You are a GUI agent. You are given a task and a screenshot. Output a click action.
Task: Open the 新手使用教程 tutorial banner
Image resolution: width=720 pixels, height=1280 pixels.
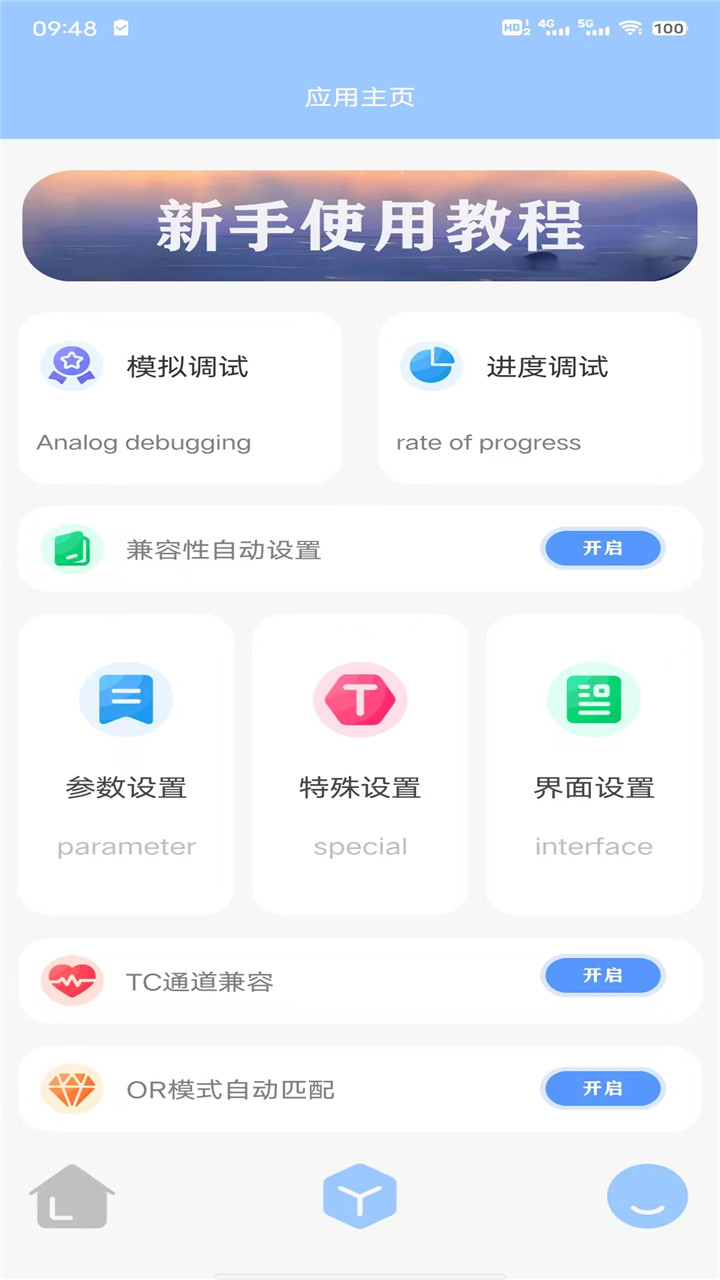coord(360,226)
